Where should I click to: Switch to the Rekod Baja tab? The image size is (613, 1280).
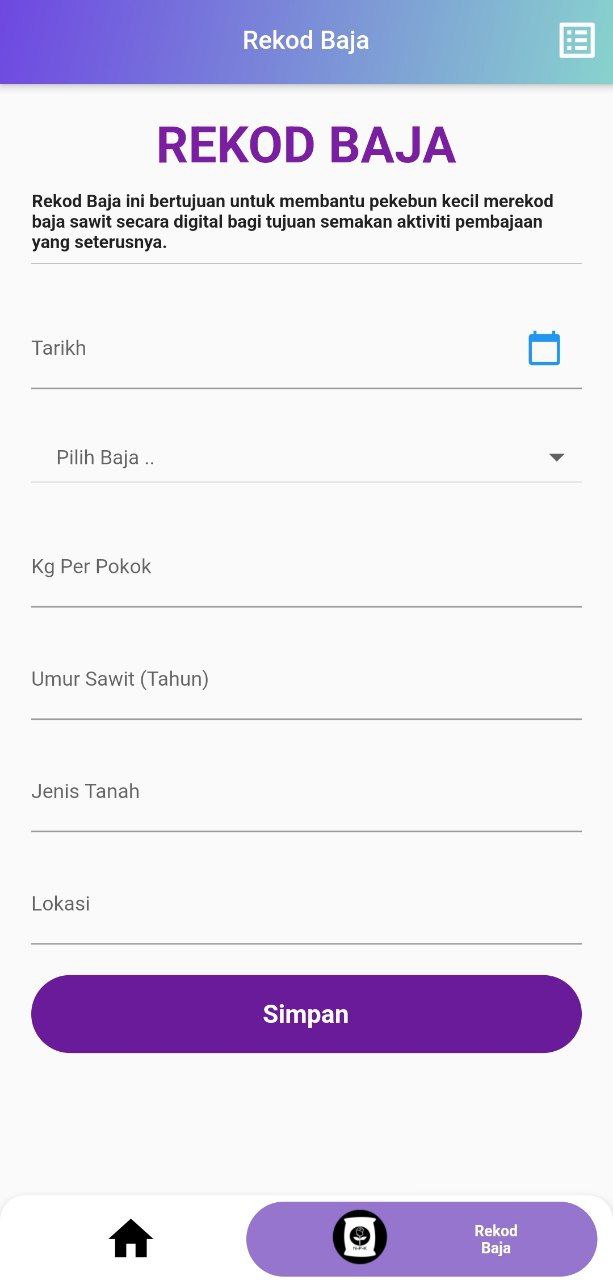click(x=421, y=1238)
